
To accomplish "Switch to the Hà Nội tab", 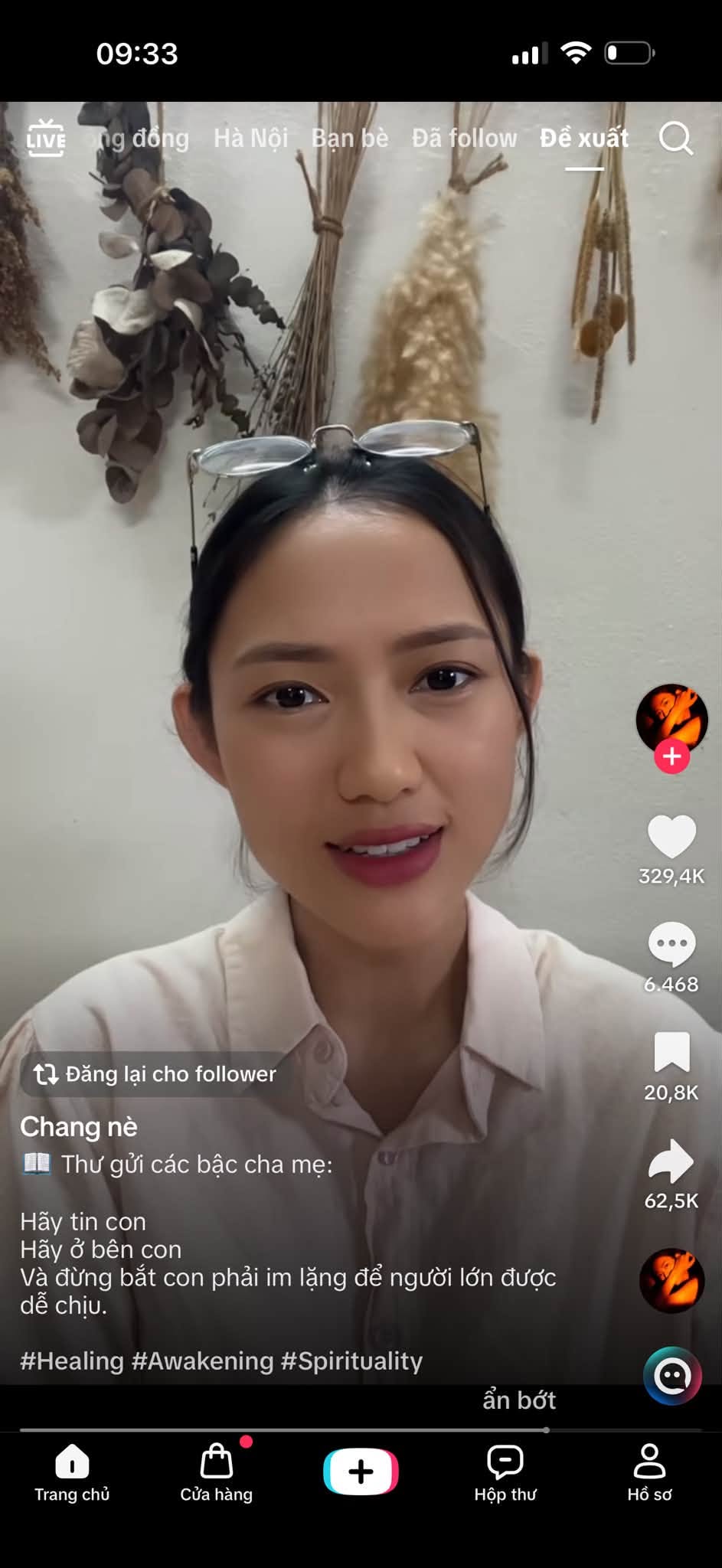I will (250, 139).
